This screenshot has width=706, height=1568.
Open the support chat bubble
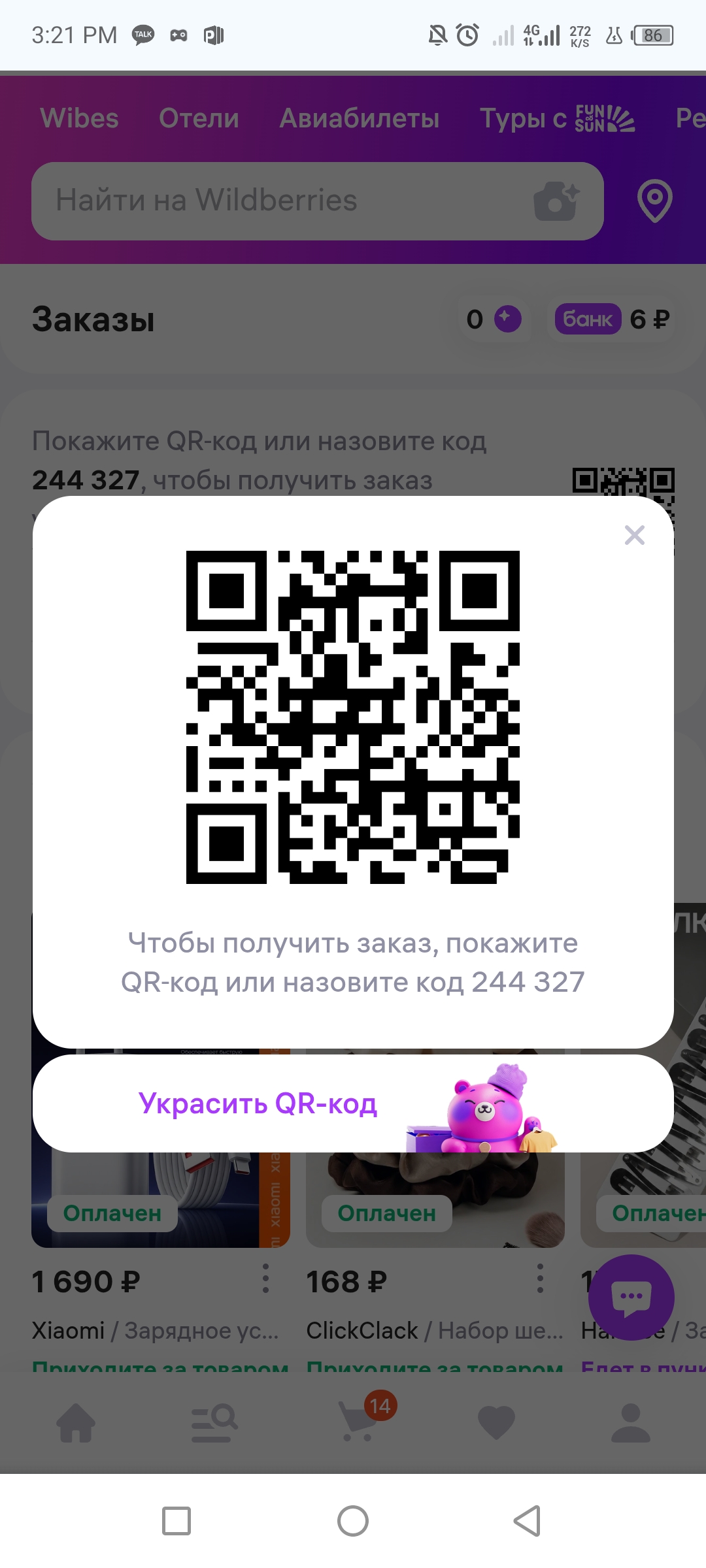[x=631, y=1297]
